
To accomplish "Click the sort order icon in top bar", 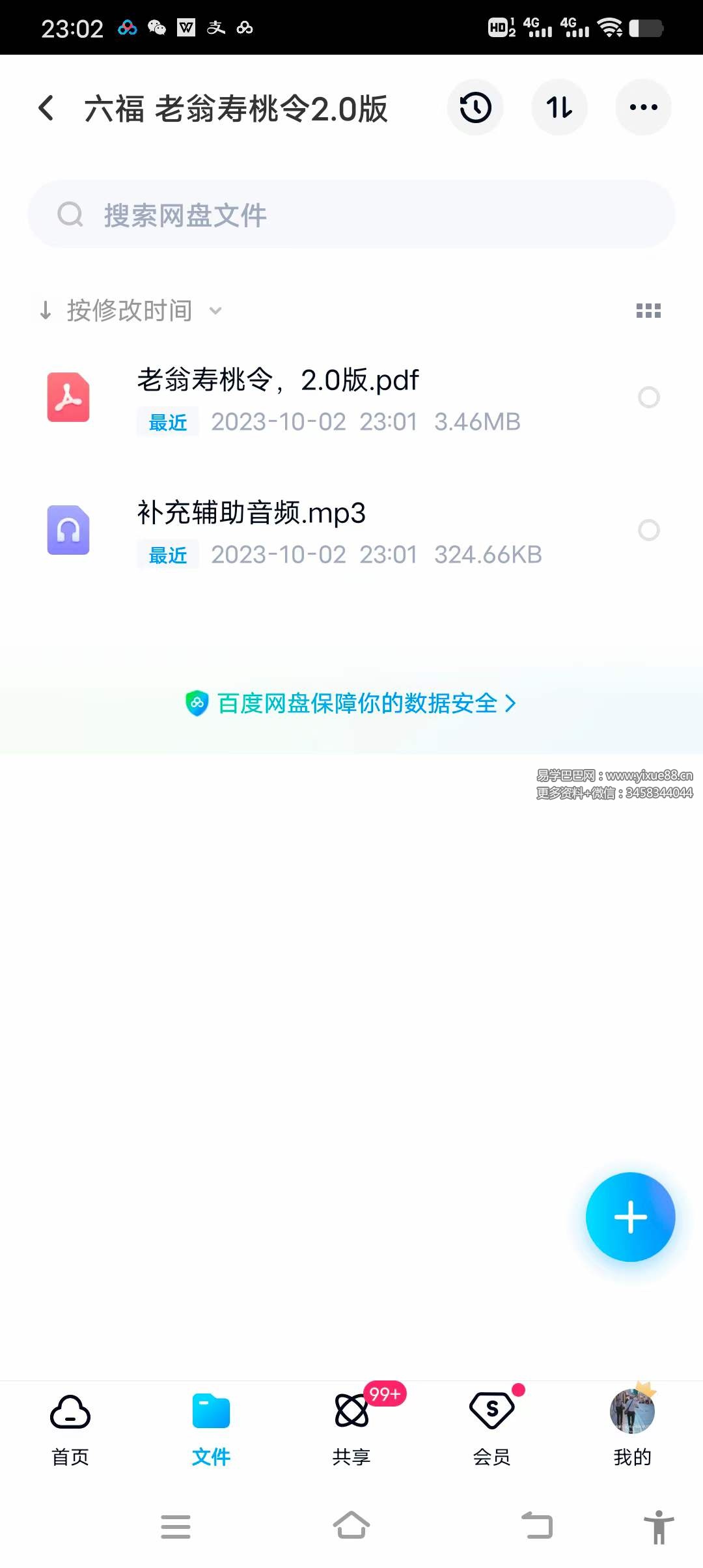I will click(x=559, y=107).
